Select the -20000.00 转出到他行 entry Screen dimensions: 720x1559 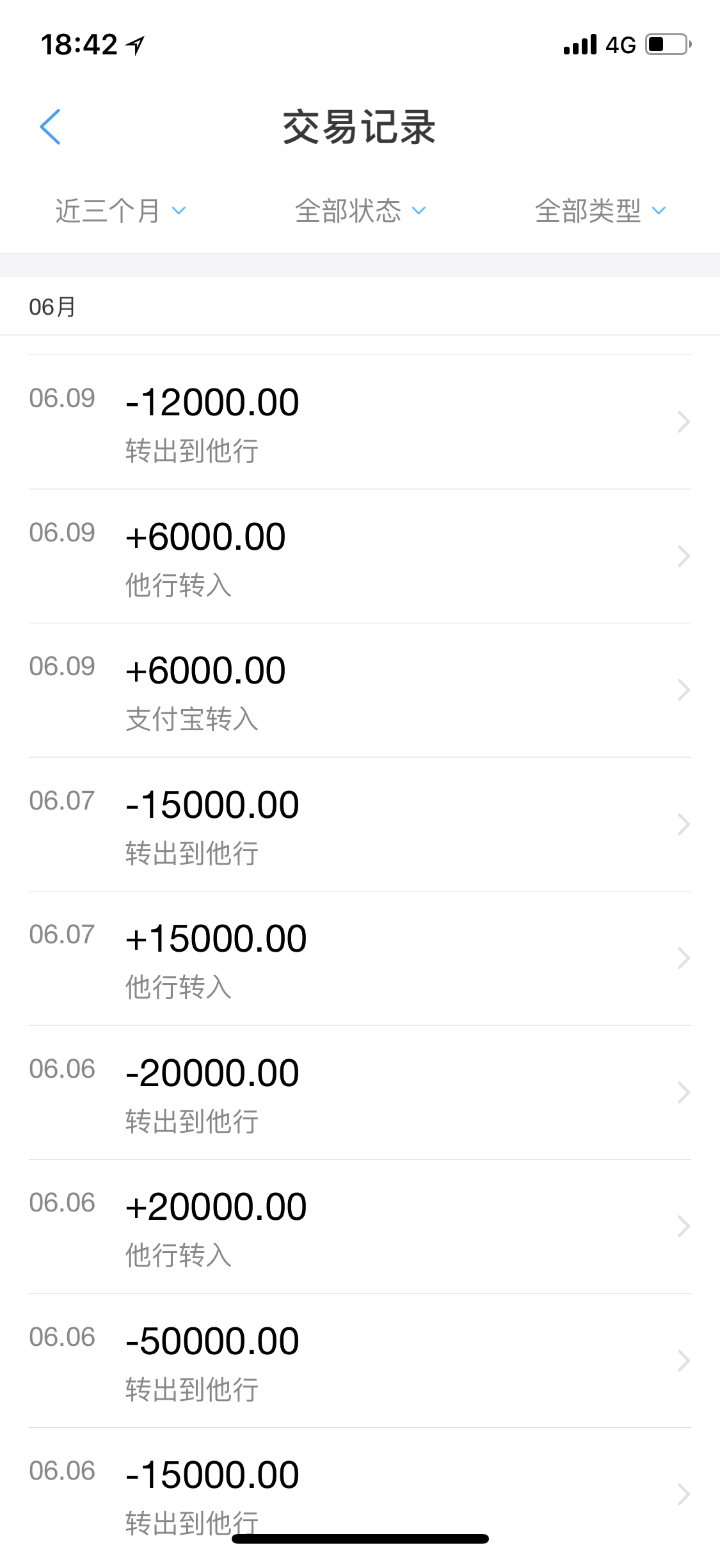tap(360, 1092)
